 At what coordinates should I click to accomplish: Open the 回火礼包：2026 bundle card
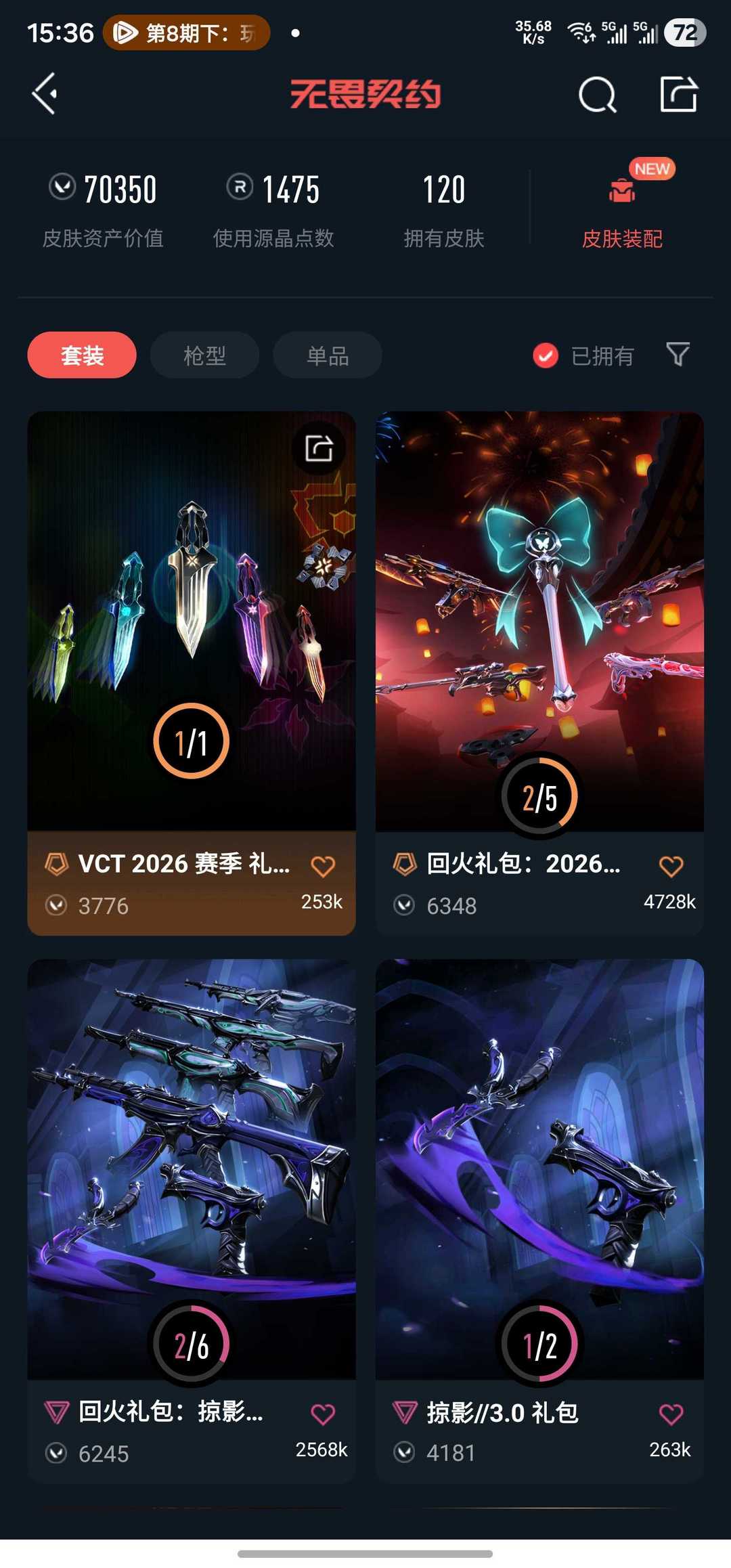coord(539,673)
